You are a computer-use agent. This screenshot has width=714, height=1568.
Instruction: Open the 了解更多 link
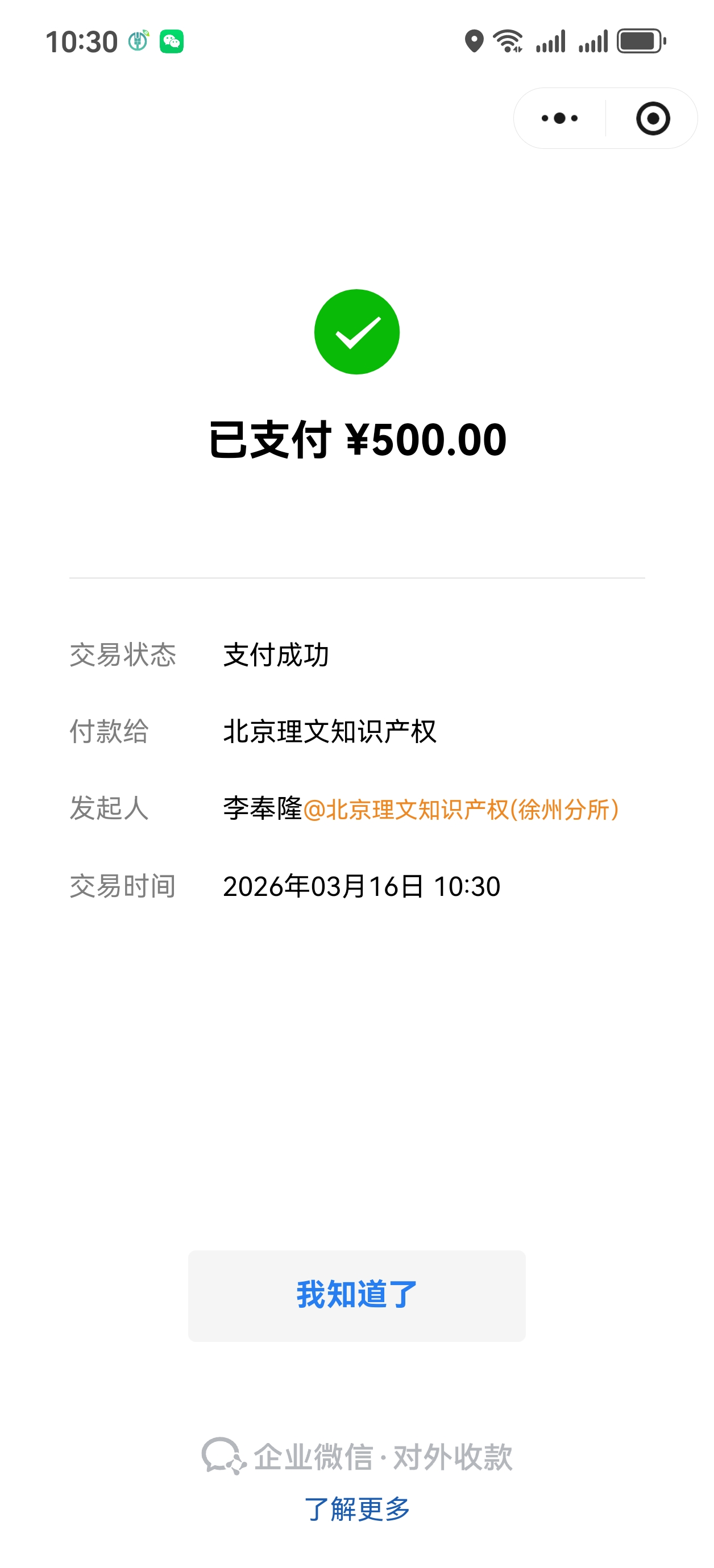[357, 1509]
